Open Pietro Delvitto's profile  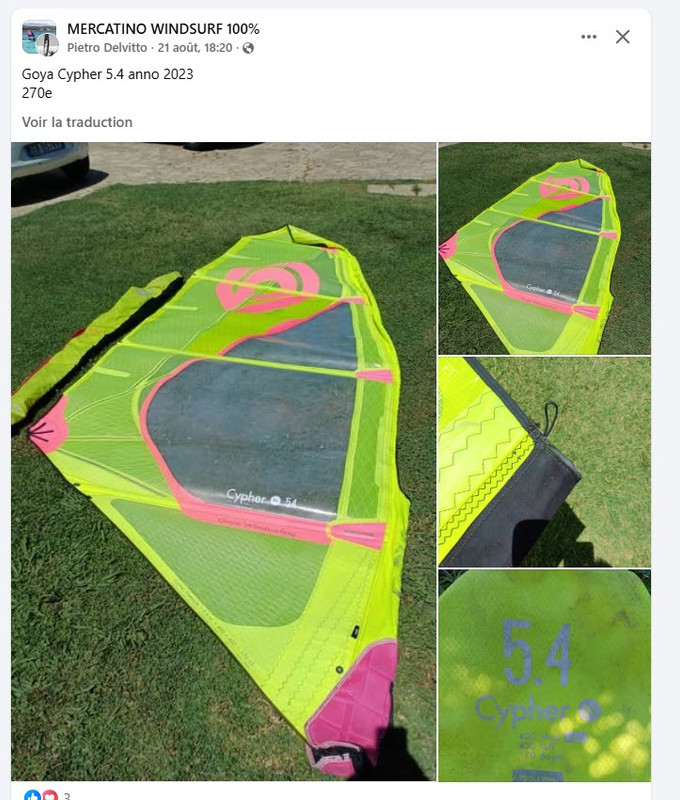coord(107,47)
